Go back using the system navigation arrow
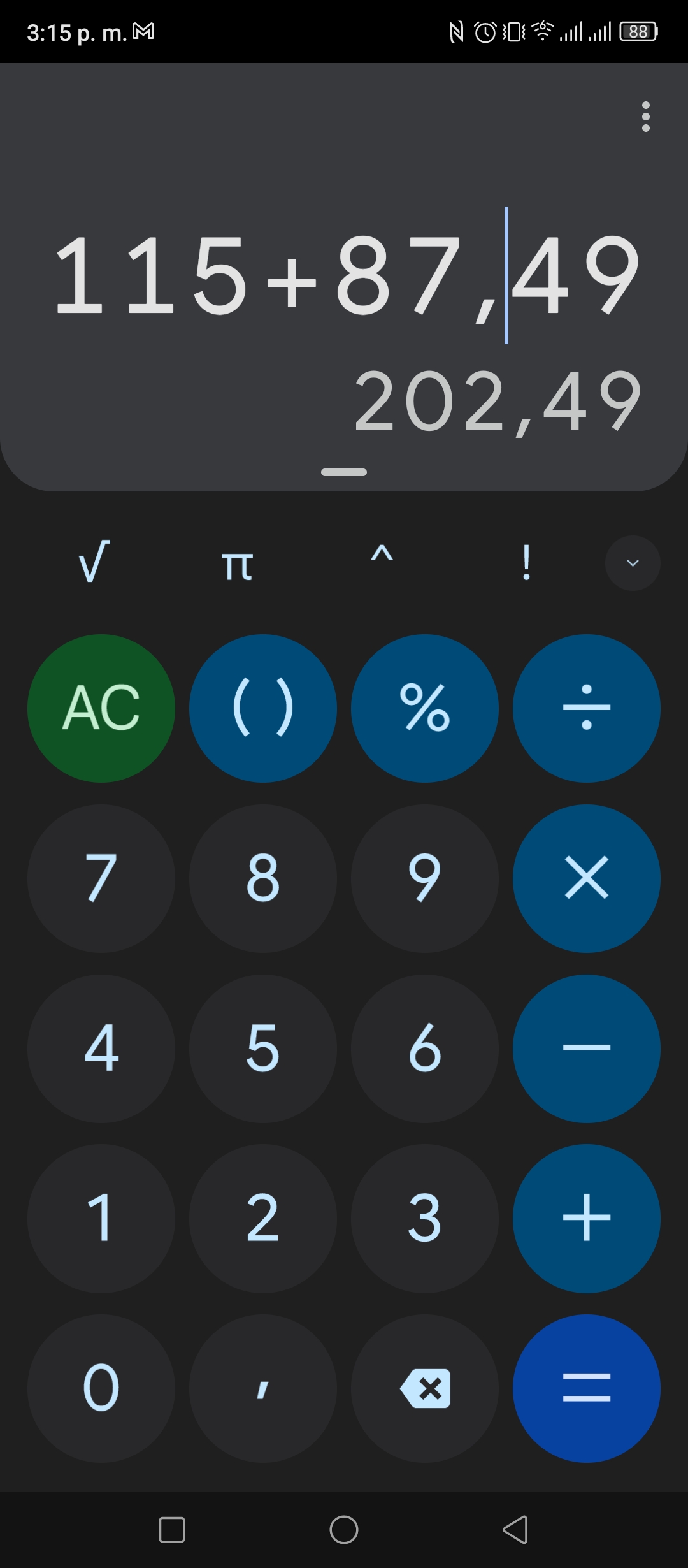This screenshot has width=688, height=1568. 515,1529
